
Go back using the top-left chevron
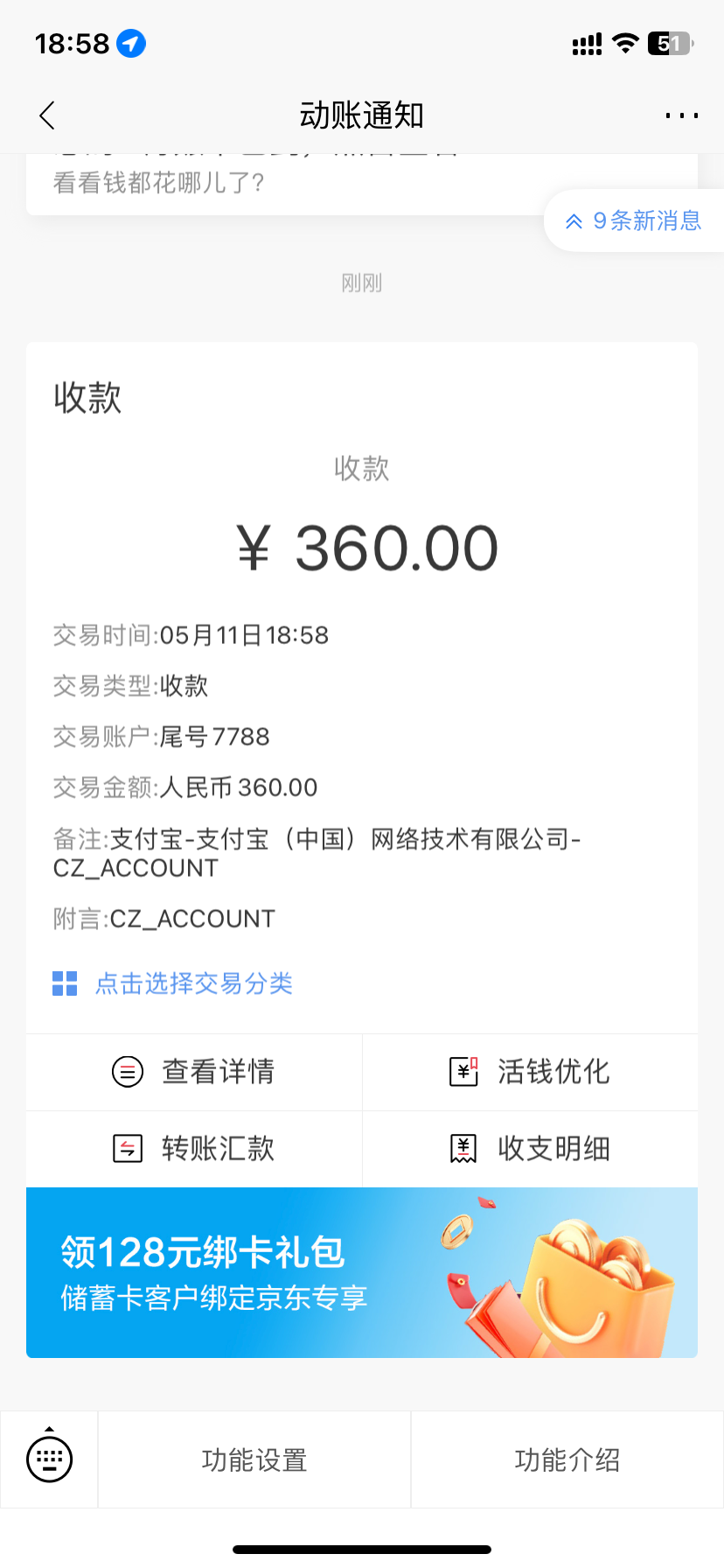click(x=45, y=115)
